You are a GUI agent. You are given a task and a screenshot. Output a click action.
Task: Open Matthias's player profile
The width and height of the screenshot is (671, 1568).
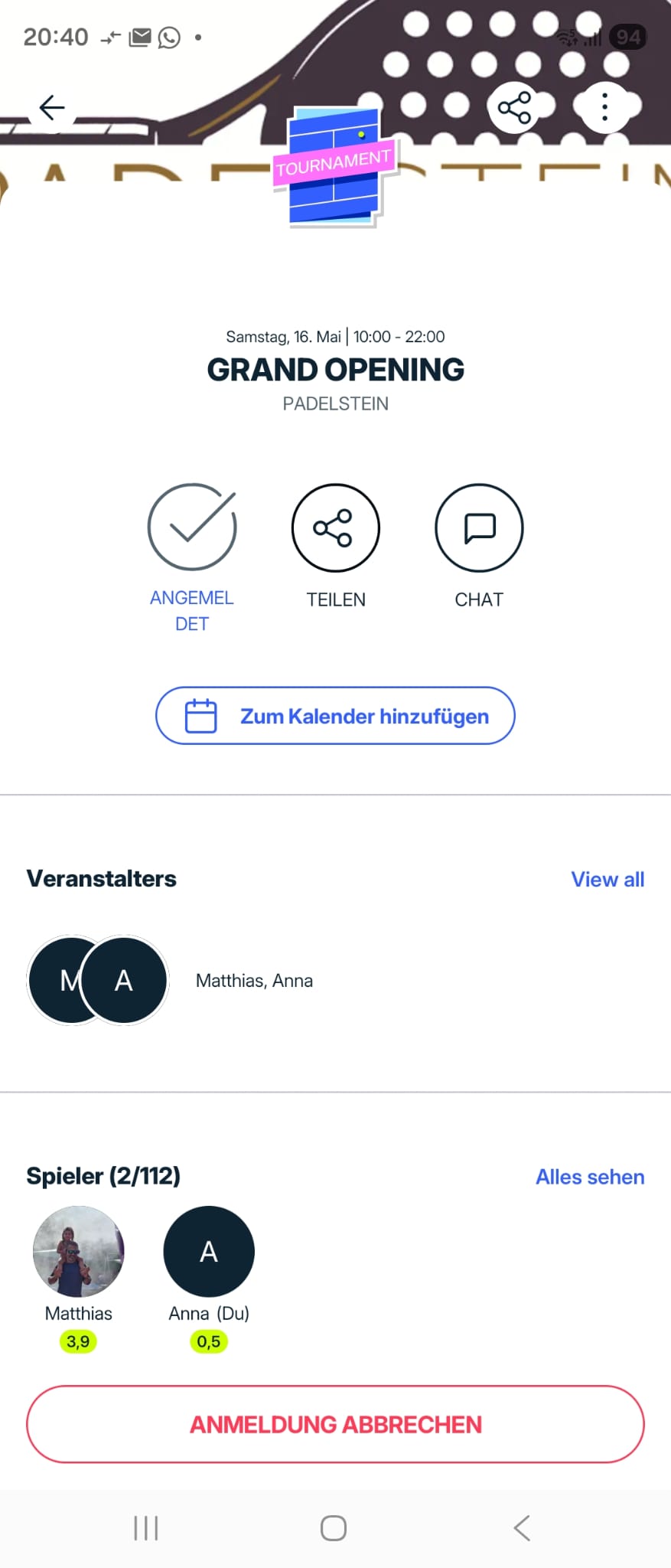pos(78,1252)
